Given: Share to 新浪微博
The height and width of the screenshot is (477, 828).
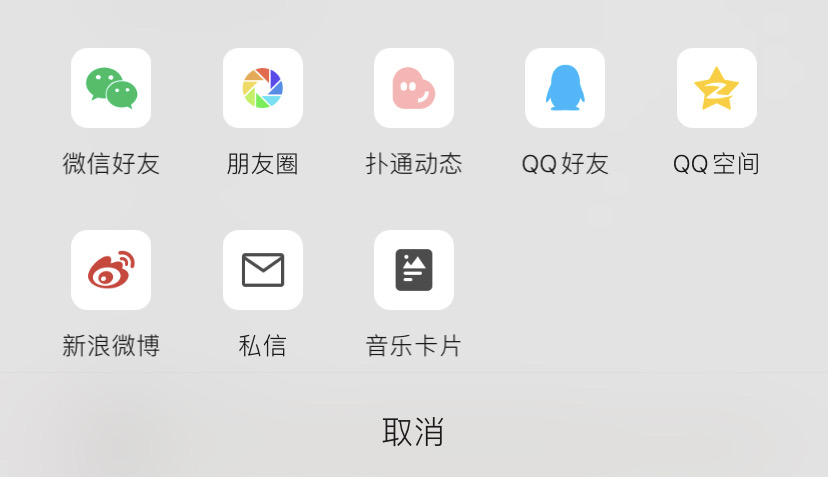Looking at the screenshot, I should click(111, 270).
